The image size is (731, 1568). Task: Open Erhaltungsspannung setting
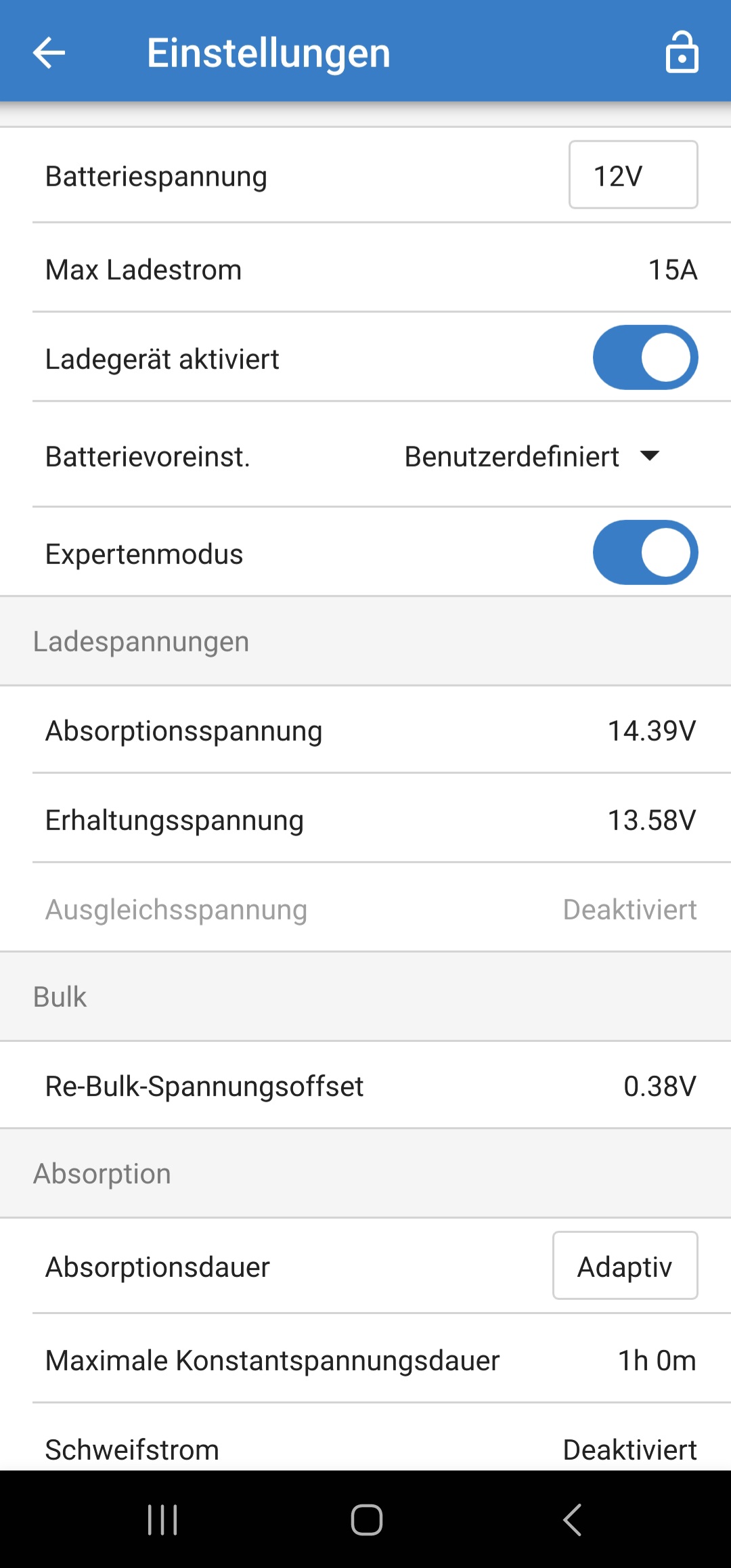365,819
